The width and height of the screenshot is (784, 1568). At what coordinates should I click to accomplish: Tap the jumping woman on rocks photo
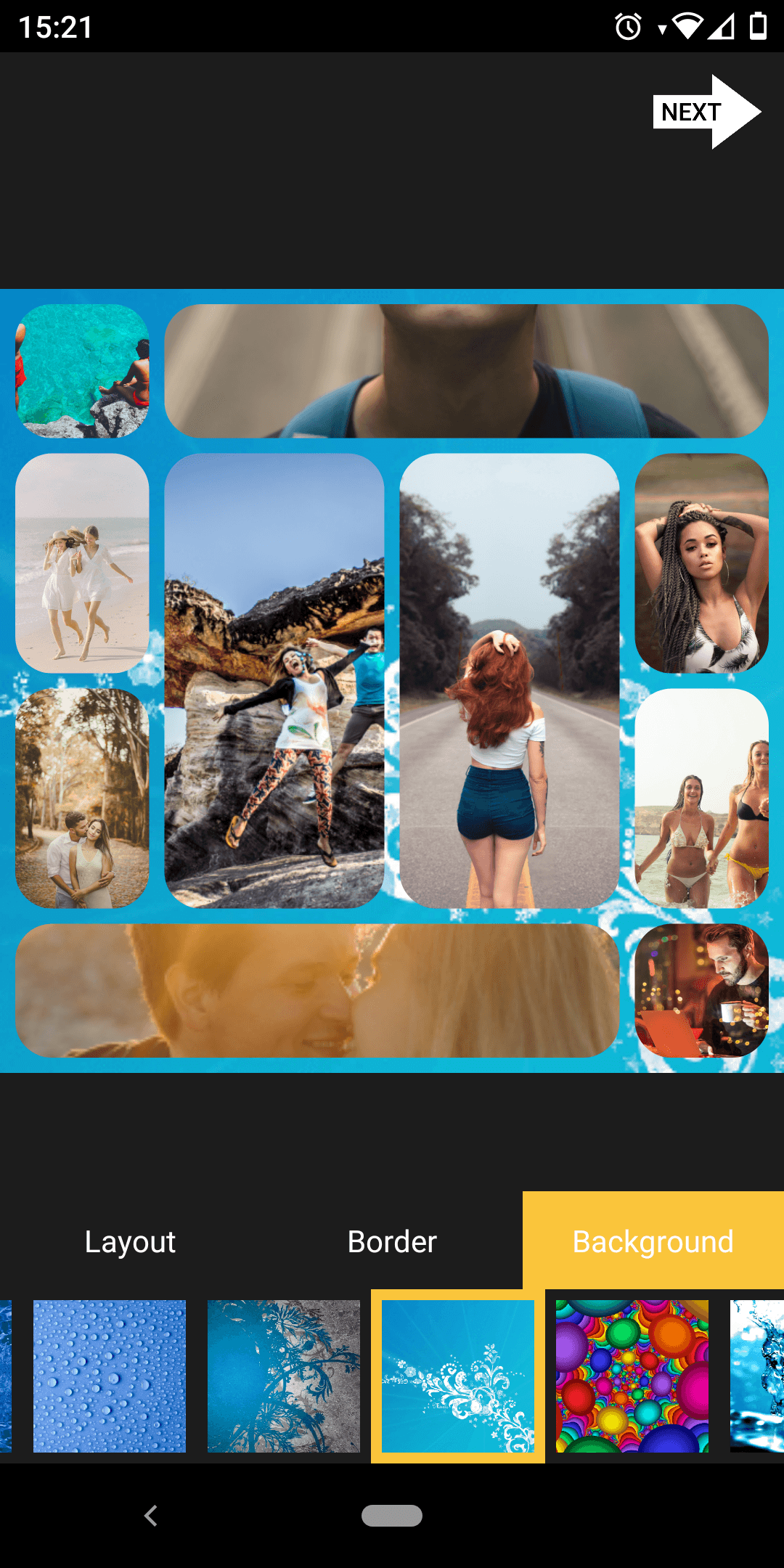[x=274, y=681]
